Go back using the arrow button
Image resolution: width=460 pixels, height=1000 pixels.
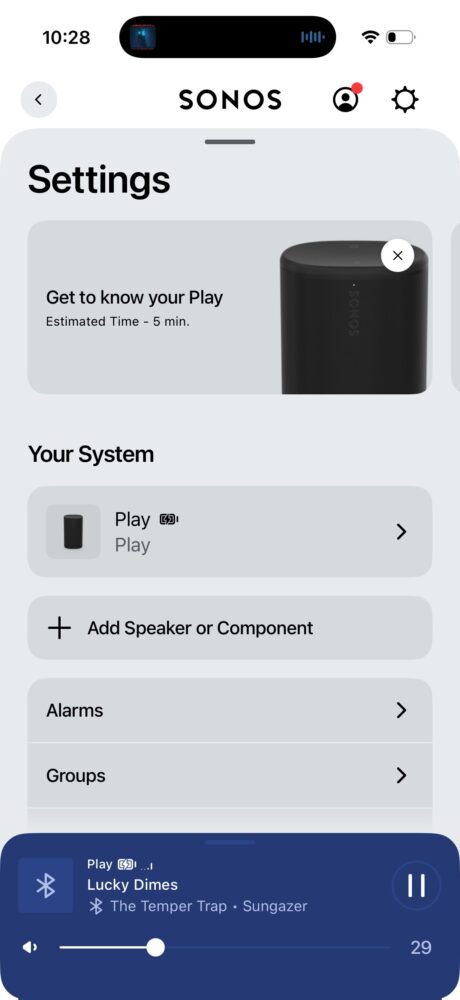(39, 99)
